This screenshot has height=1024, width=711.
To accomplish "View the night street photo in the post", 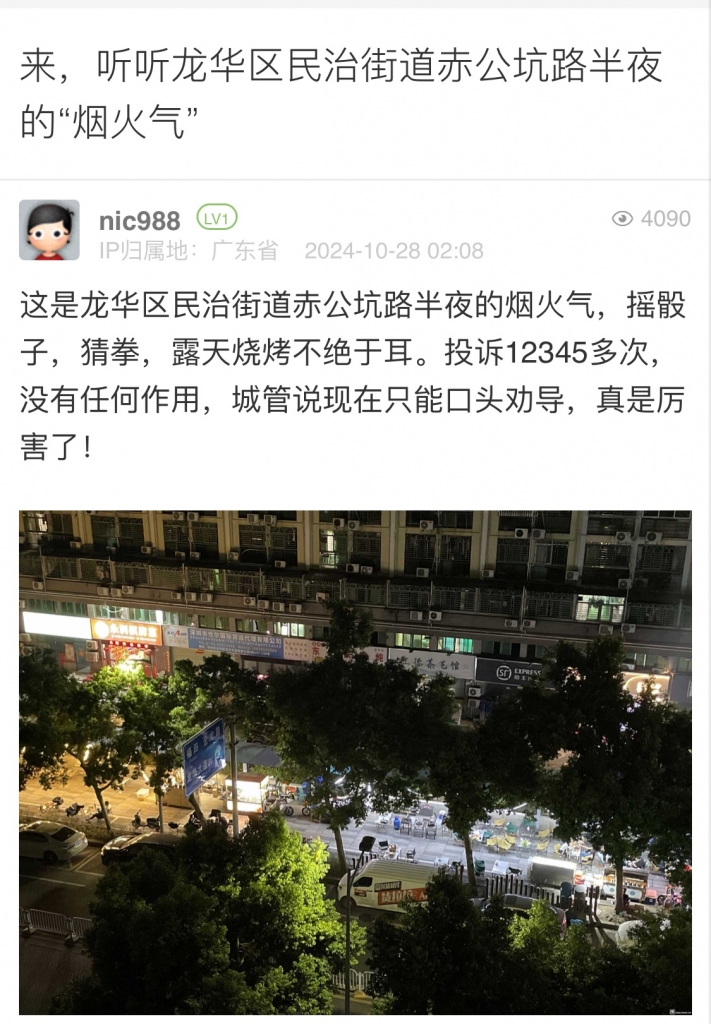I will (355, 762).
